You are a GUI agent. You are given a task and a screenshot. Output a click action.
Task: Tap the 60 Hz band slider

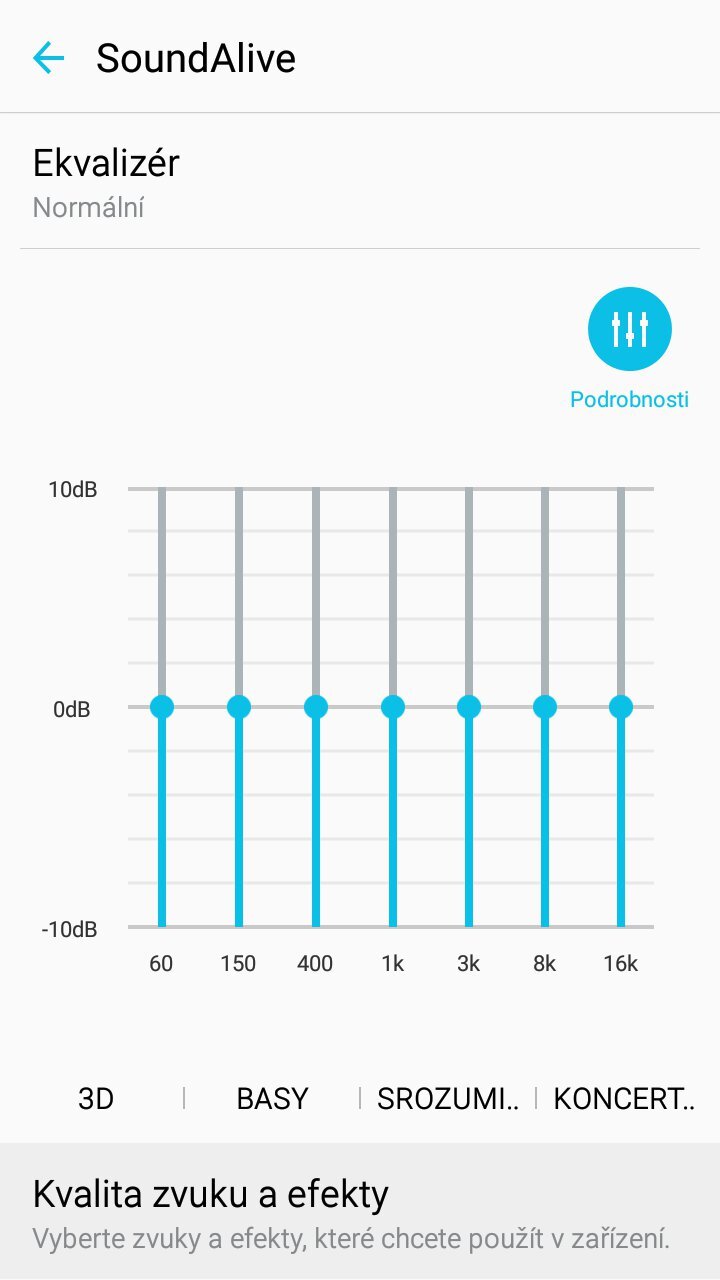click(x=162, y=707)
